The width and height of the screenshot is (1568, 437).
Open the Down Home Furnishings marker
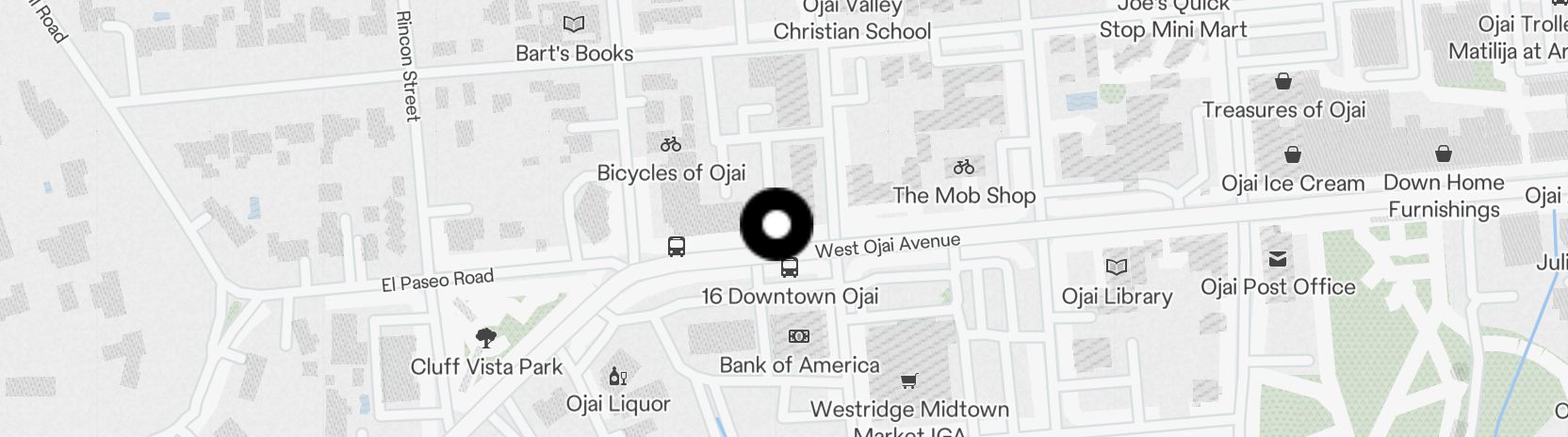pos(1444,154)
